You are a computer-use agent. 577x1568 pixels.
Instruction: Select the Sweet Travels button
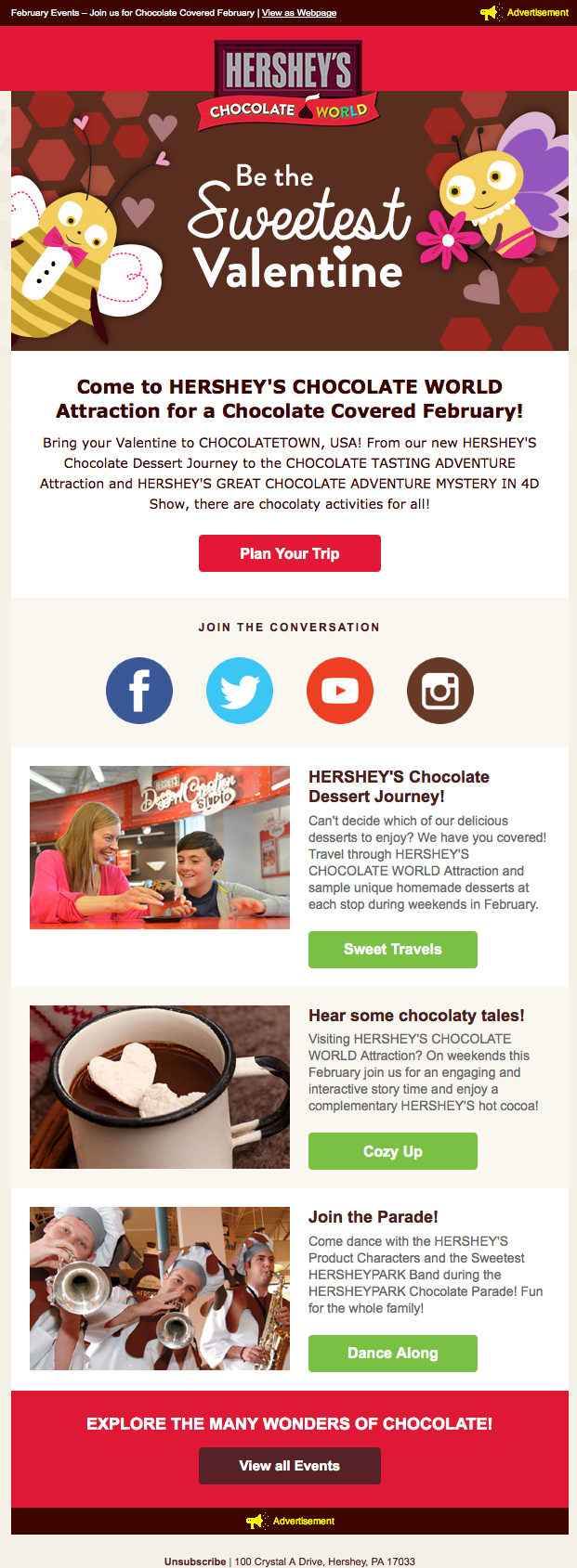(x=393, y=950)
